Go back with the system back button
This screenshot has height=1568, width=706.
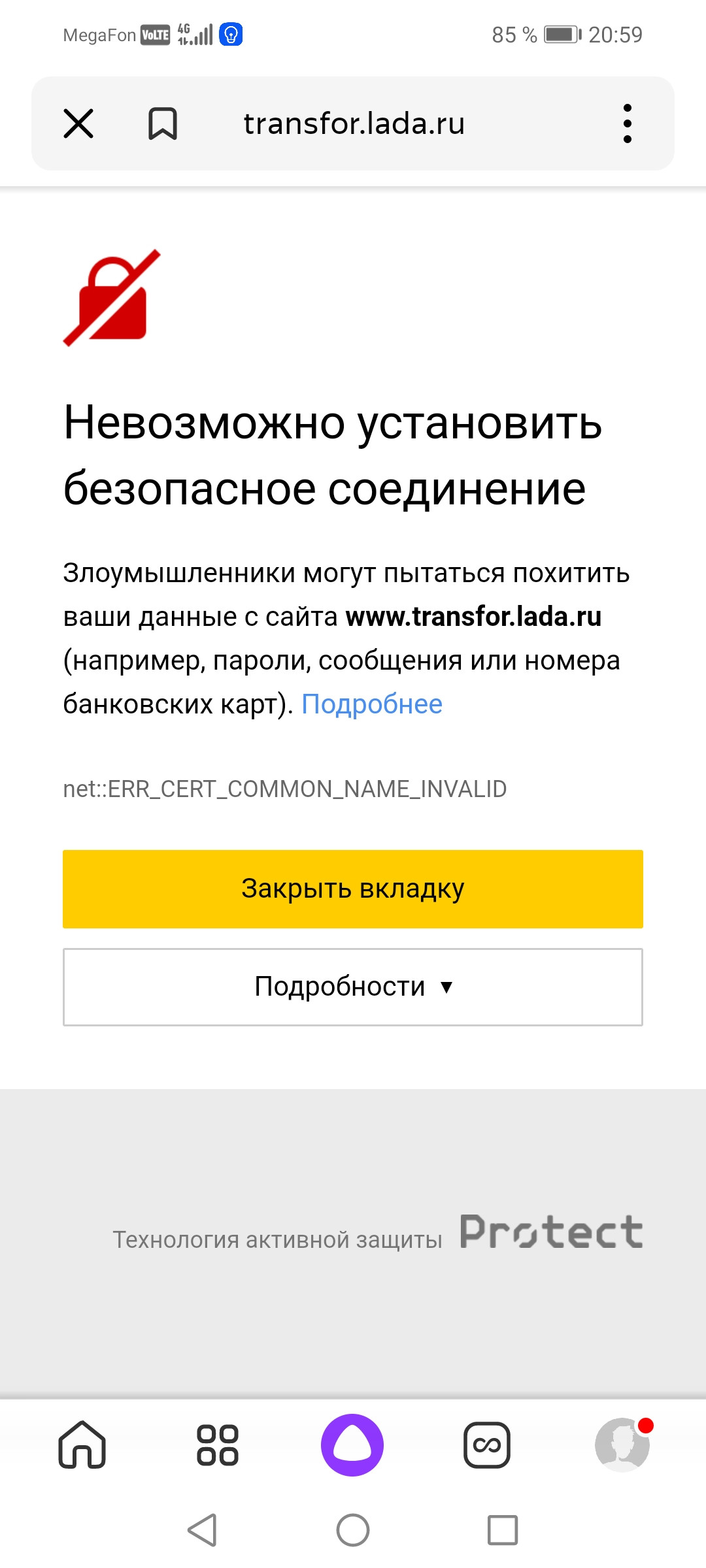pos(203,1529)
